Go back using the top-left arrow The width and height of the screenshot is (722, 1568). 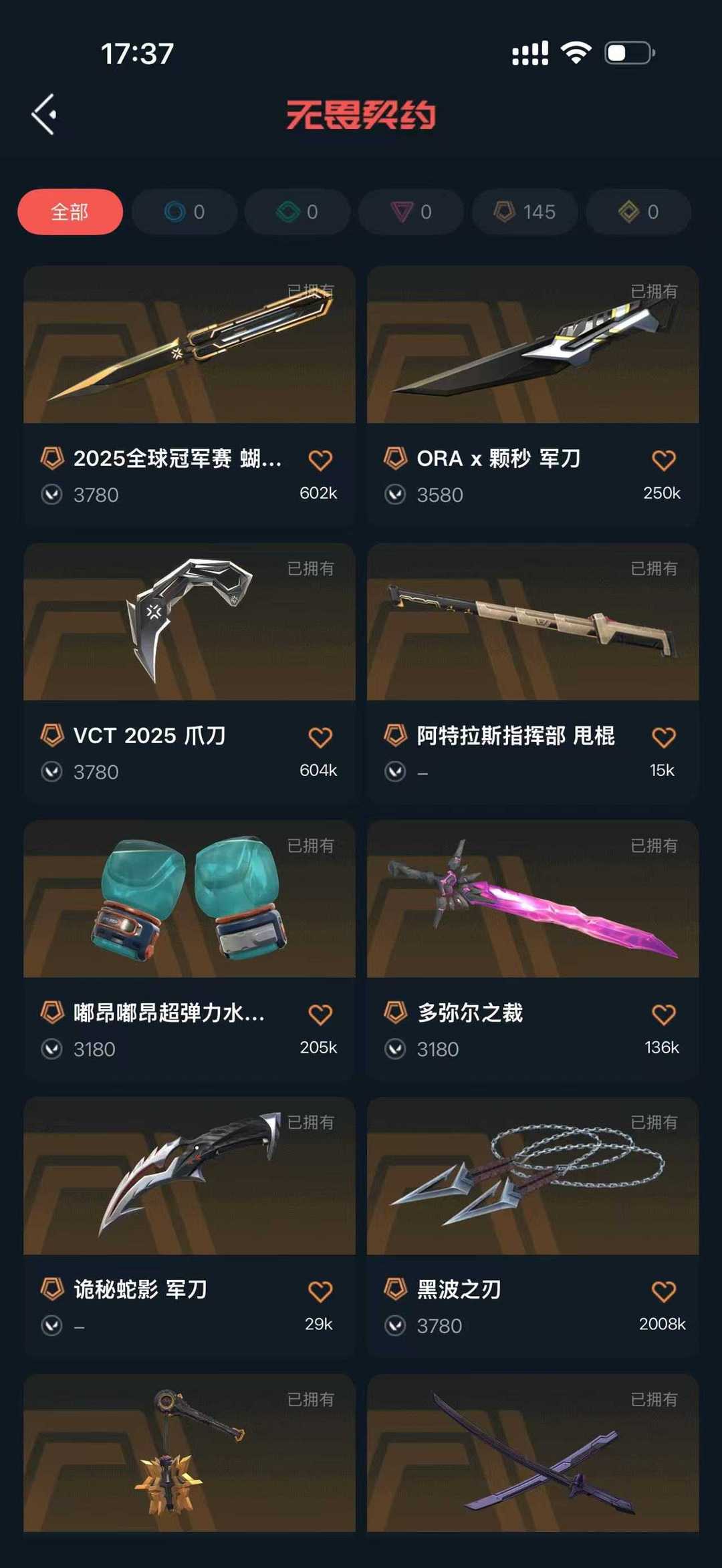pyautogui.click(x=44, y=114)
